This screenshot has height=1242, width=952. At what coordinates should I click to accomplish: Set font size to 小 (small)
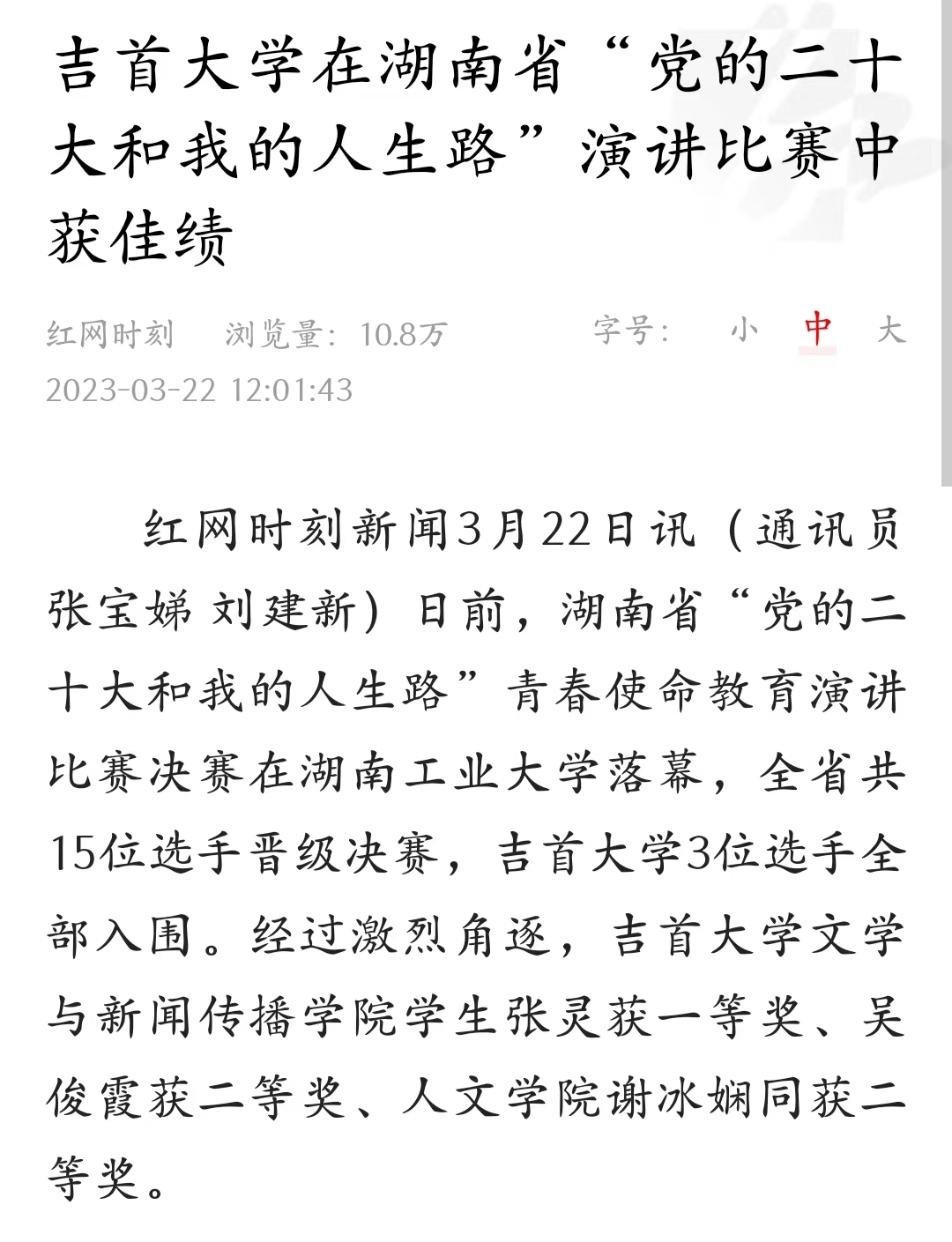[744, 331]
